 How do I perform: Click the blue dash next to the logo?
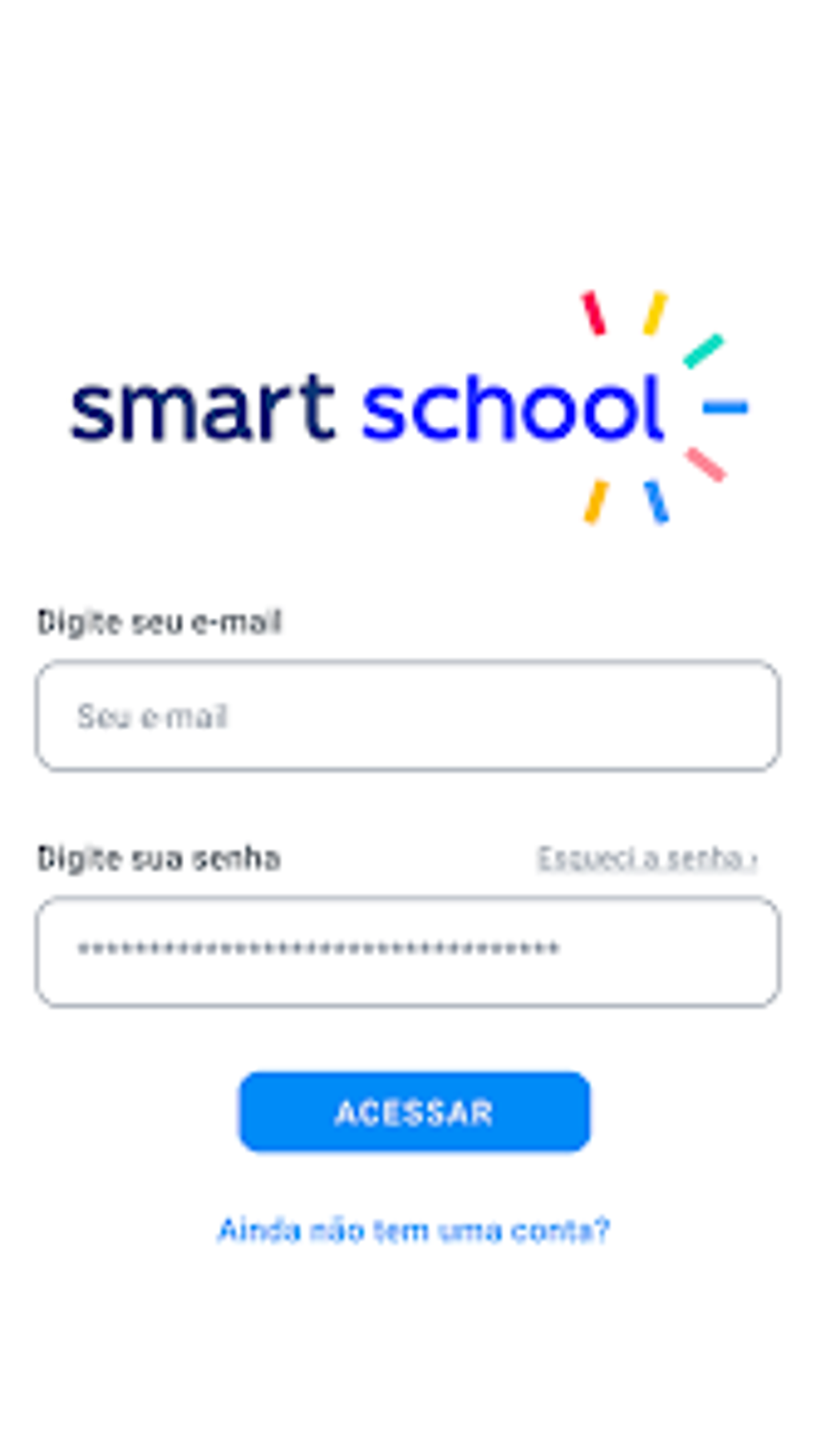[x=726, y=407]
